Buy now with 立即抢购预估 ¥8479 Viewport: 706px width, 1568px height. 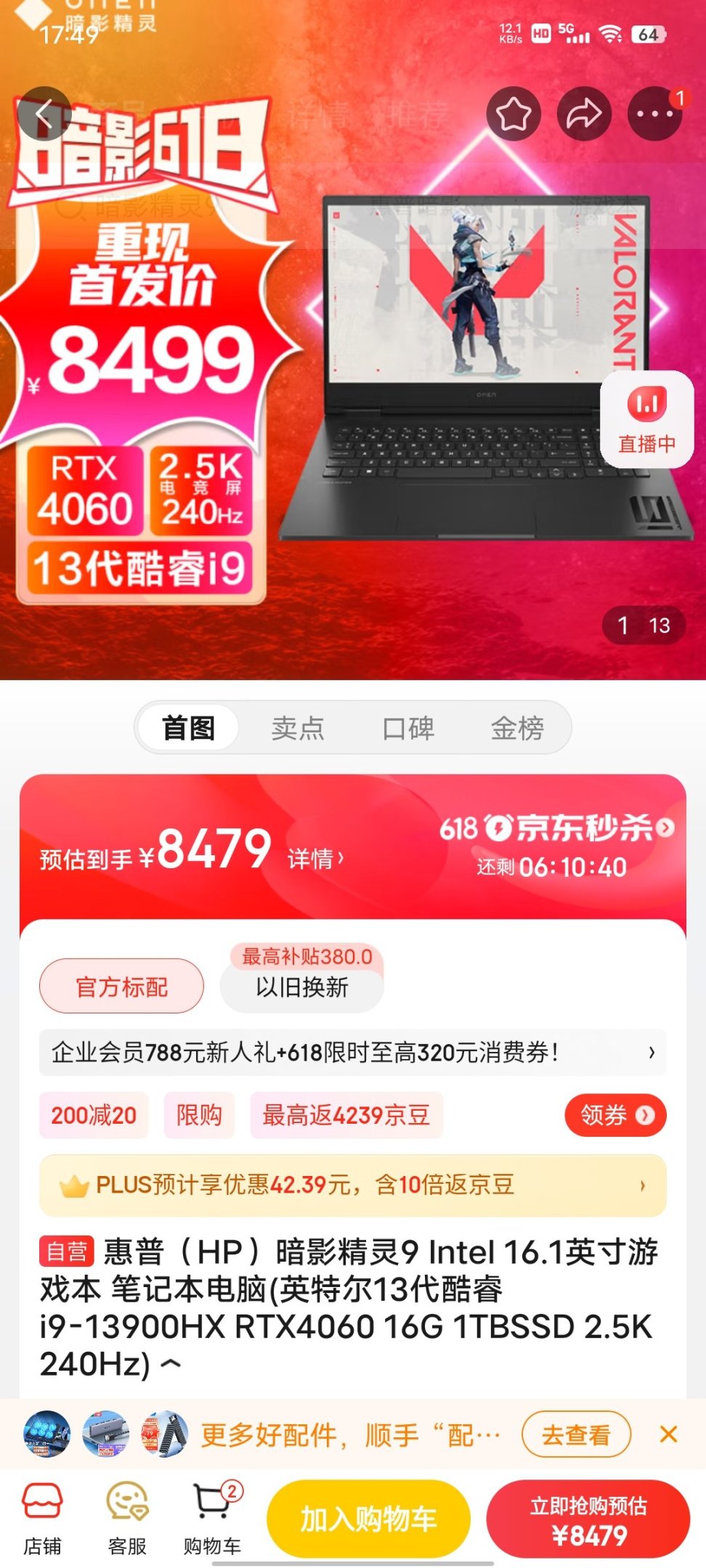(x=588, y=1519)
